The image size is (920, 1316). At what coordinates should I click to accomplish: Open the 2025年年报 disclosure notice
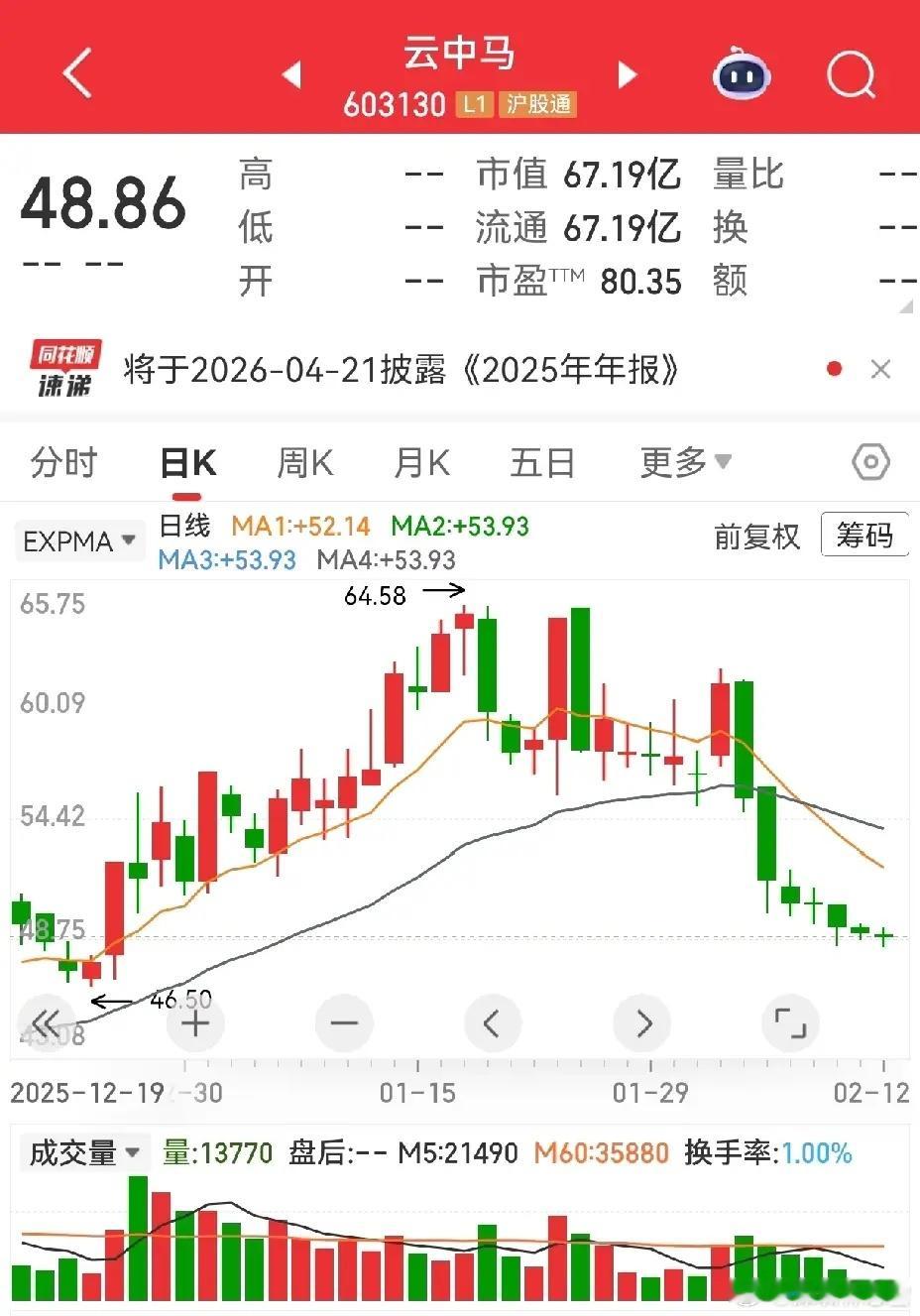coord(401,370)
